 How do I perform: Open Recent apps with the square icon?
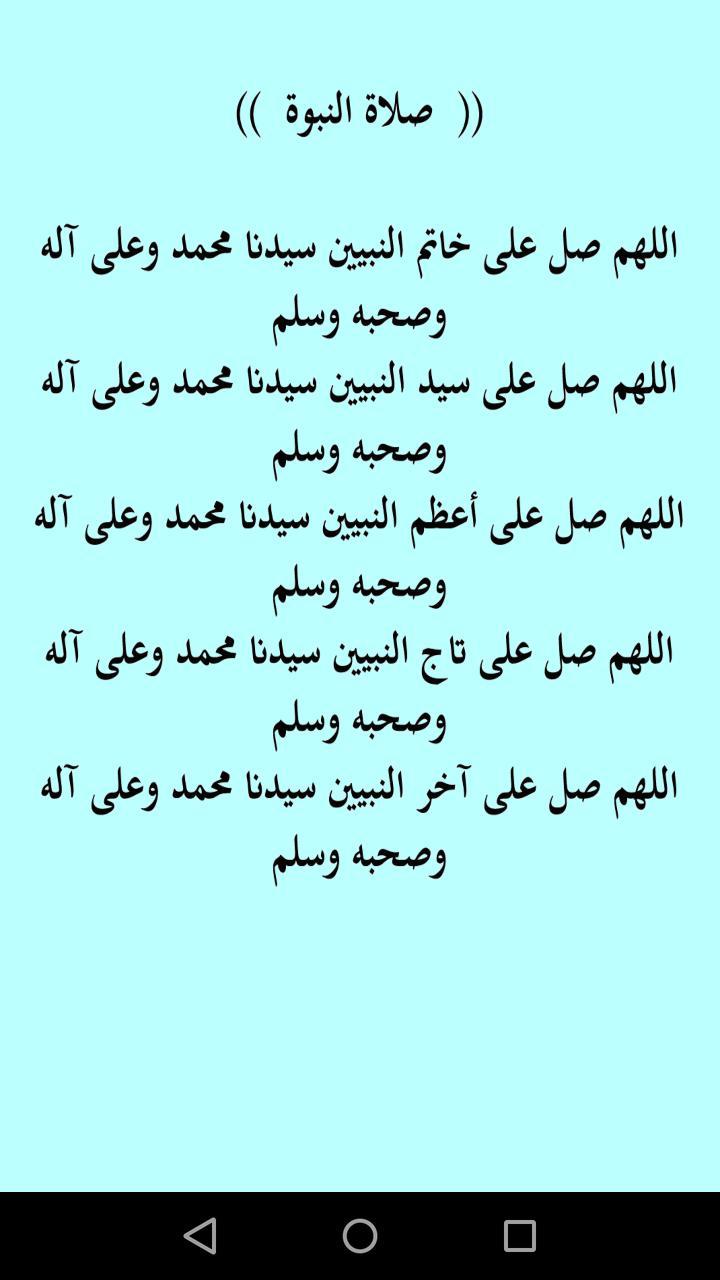click(520, 1236)
